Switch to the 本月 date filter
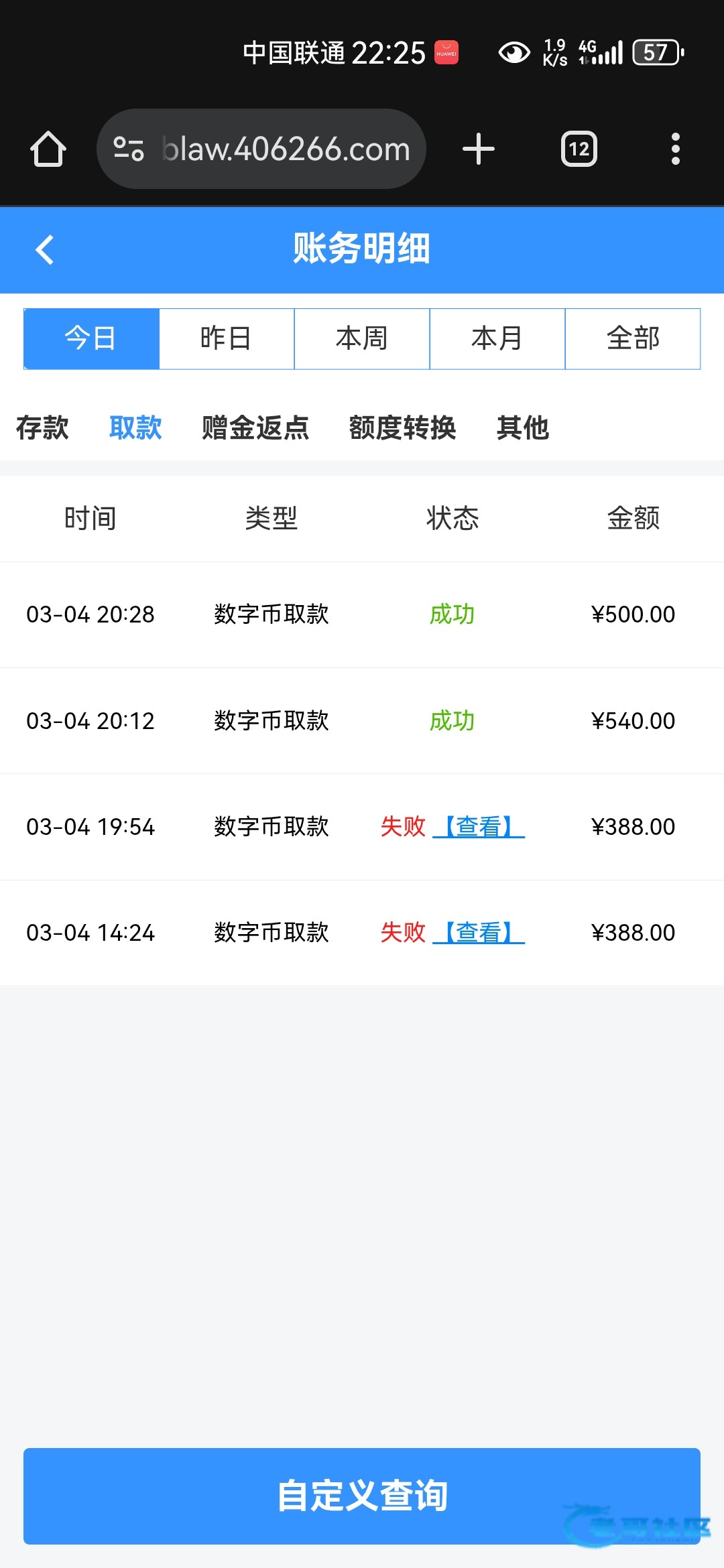Image resolution: width=724 pixels, height=1568 pixels. [x=497, y=338]
